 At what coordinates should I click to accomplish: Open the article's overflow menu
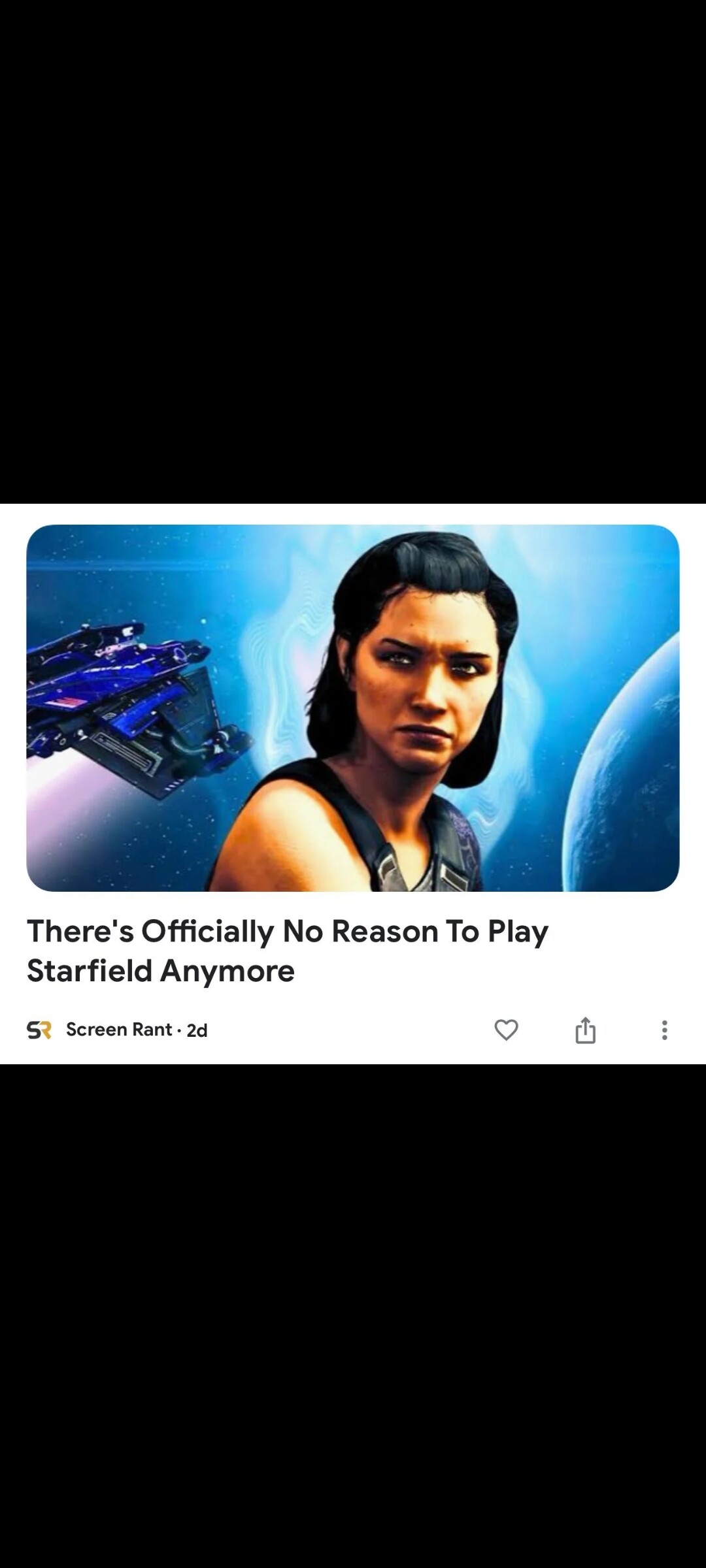point(664,1030)
